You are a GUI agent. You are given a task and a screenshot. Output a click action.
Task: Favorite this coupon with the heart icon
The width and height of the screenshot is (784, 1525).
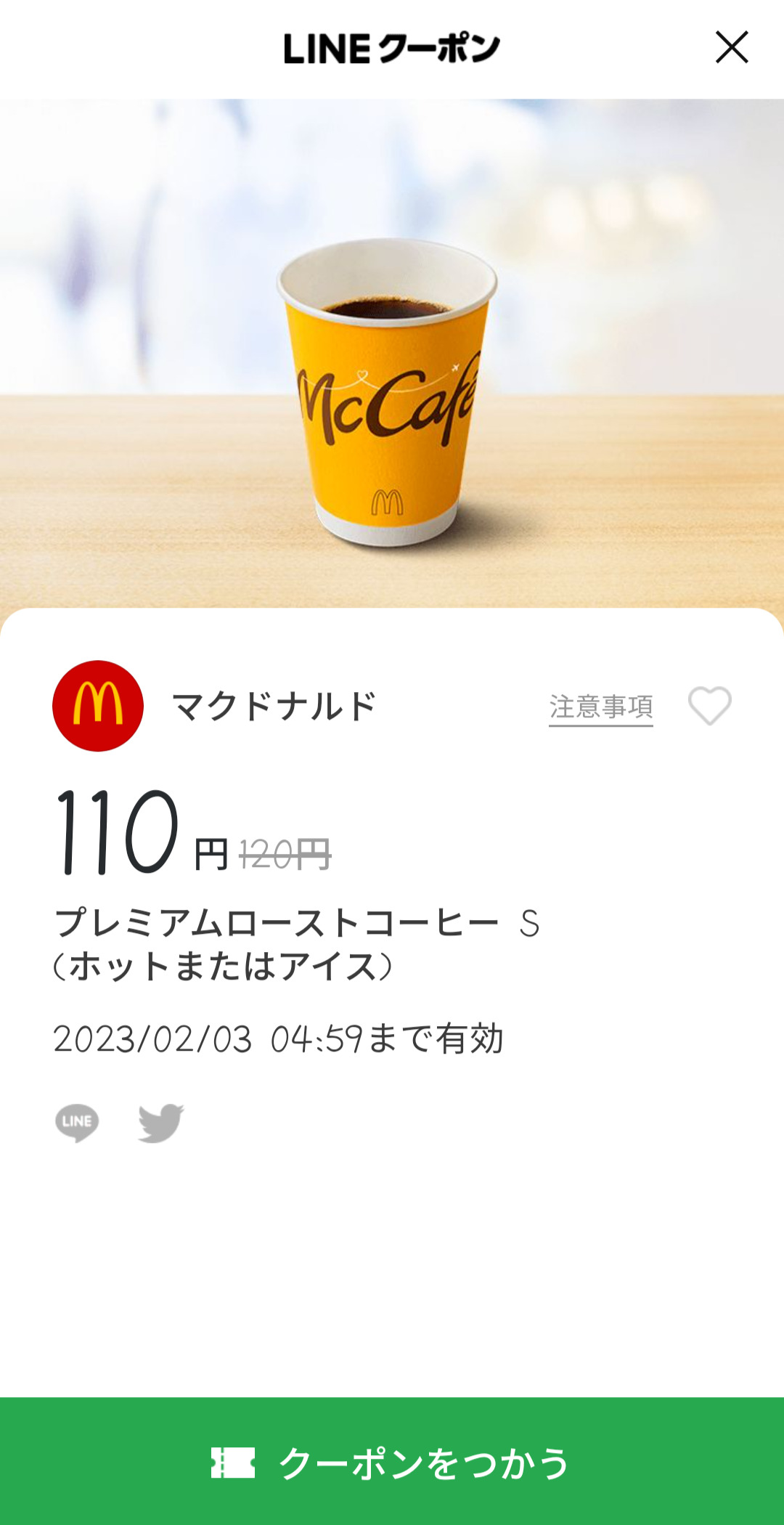[709, 706]
